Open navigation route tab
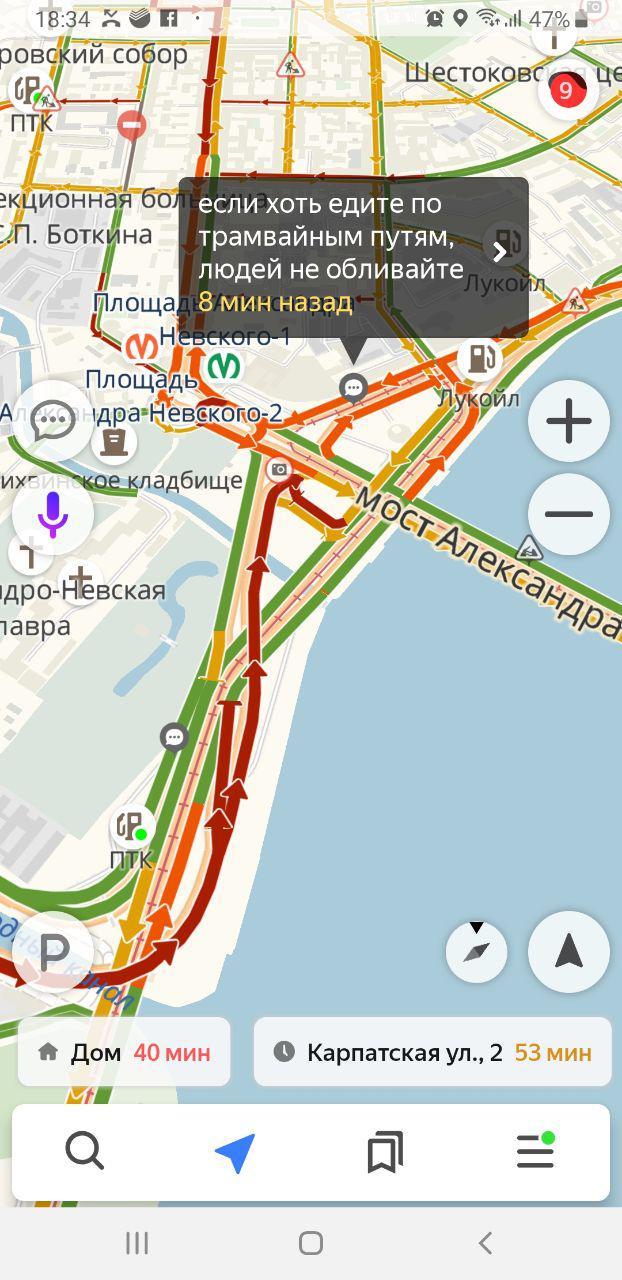622x1280 pixels. click(x=235, y=1153)
